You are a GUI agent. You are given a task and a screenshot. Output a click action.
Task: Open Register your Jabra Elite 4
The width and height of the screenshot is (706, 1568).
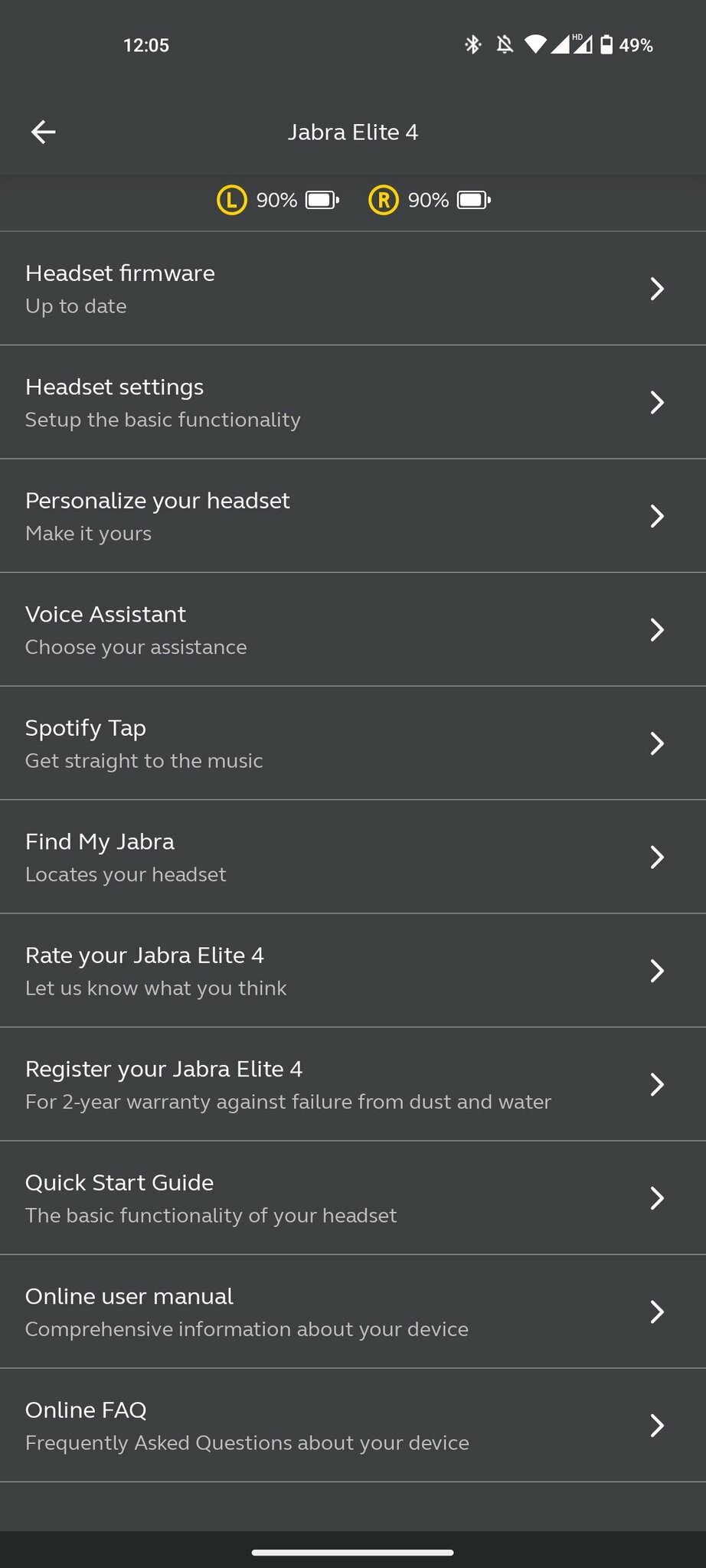click(x=353, y=1084)
